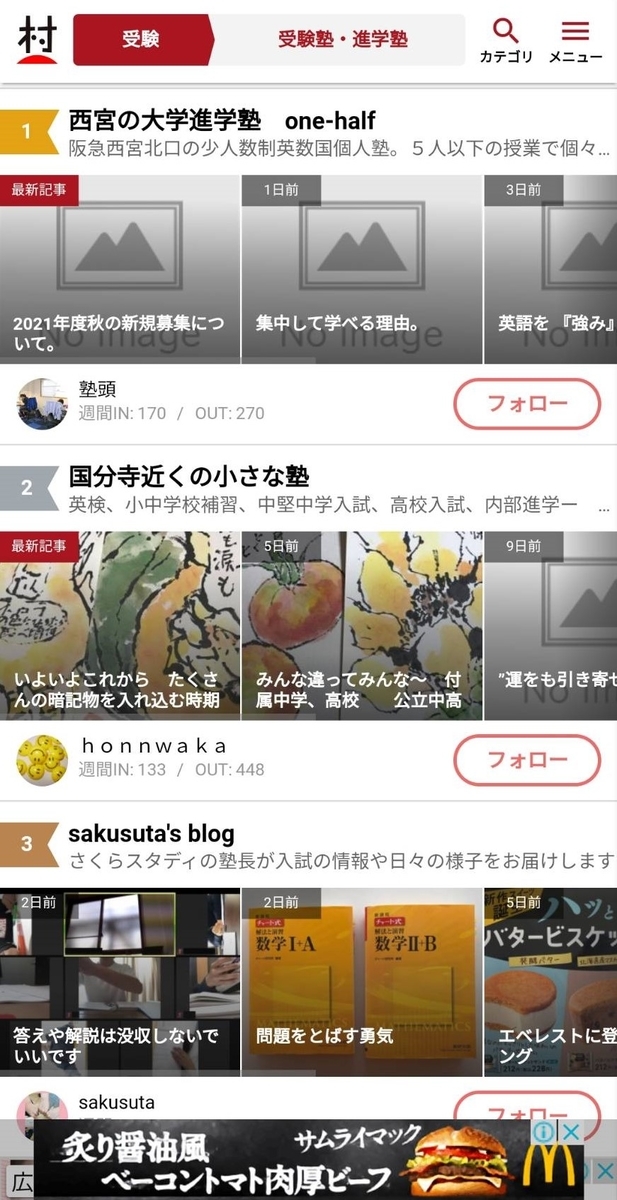Close the McDonald's ad banner
Screen dimensions: 617x1200
pyautogui.click(x=572, y=1131)
